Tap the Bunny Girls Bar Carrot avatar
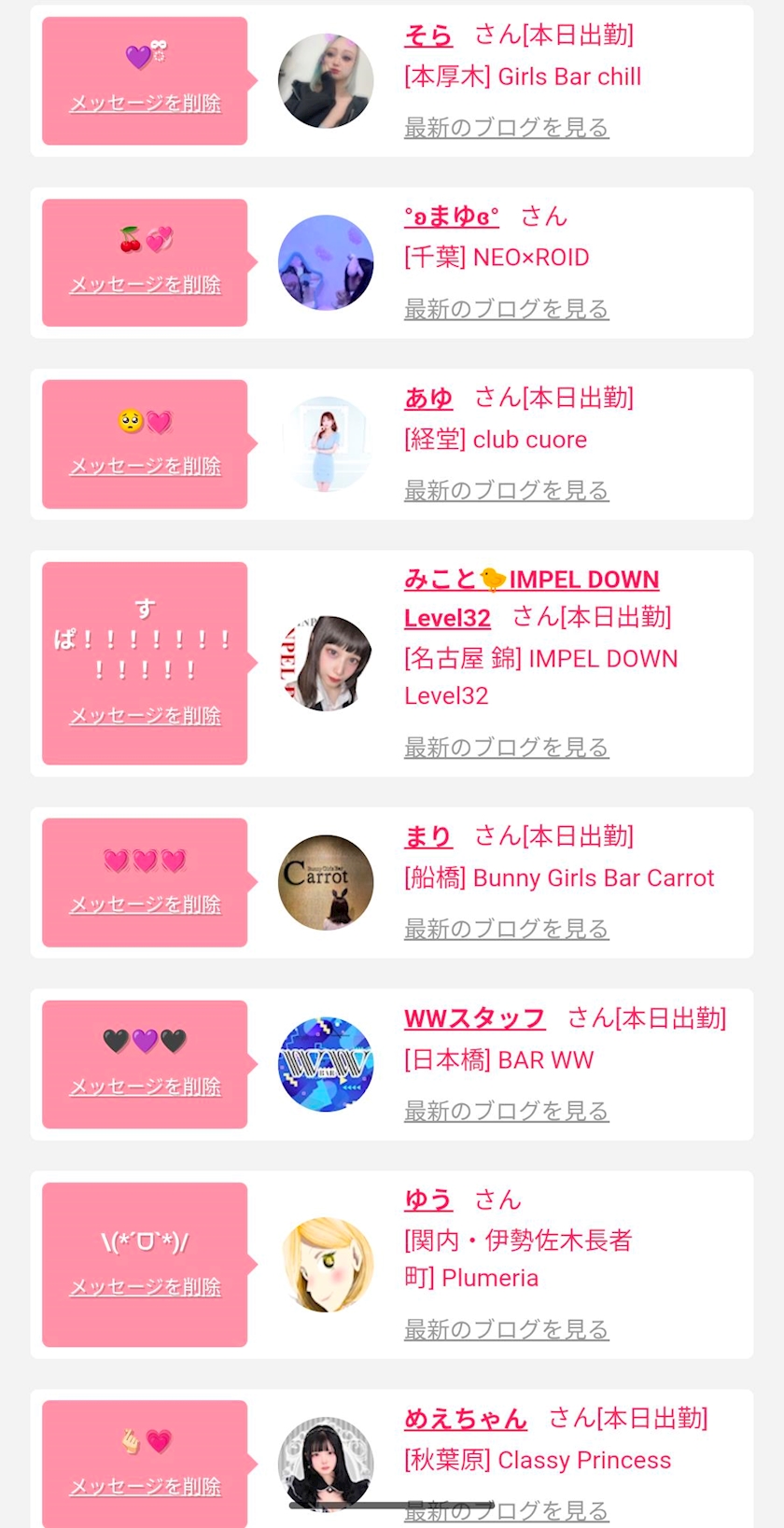Screen dimensions: 784x1528 [x=326, y=882]
